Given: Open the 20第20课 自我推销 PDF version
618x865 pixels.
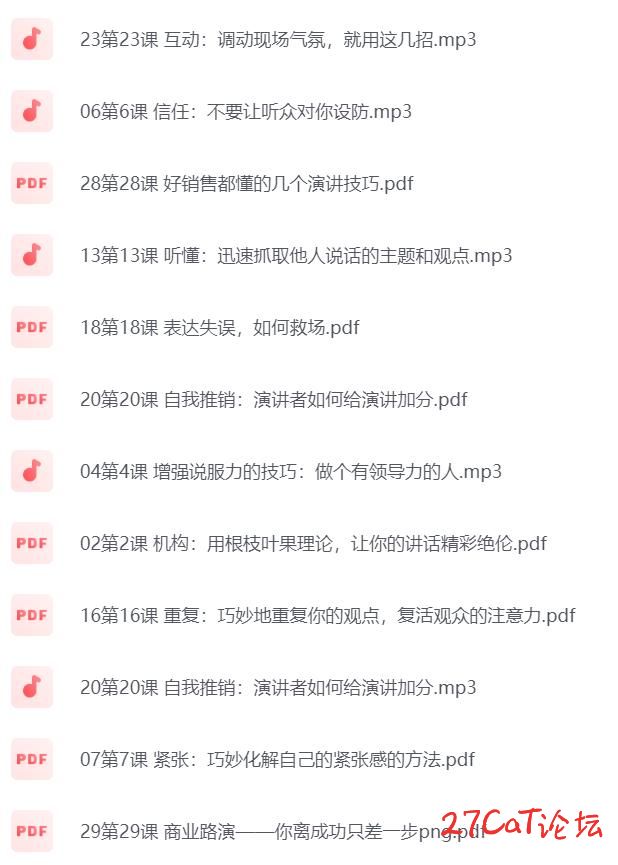Looking at the screenshot, I should pos(274,400).
